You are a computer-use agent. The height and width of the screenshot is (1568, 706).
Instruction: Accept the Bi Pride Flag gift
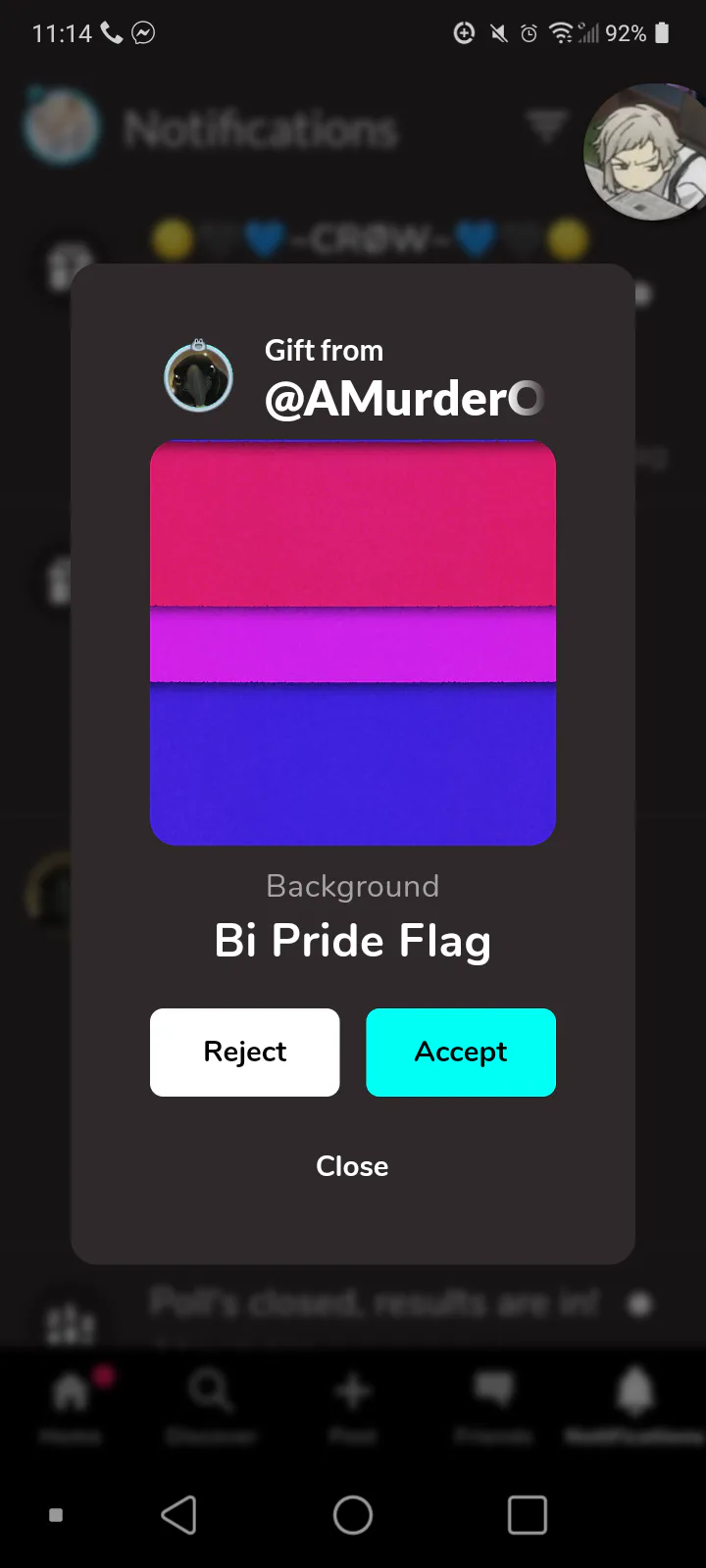[x=460, y=1052]
